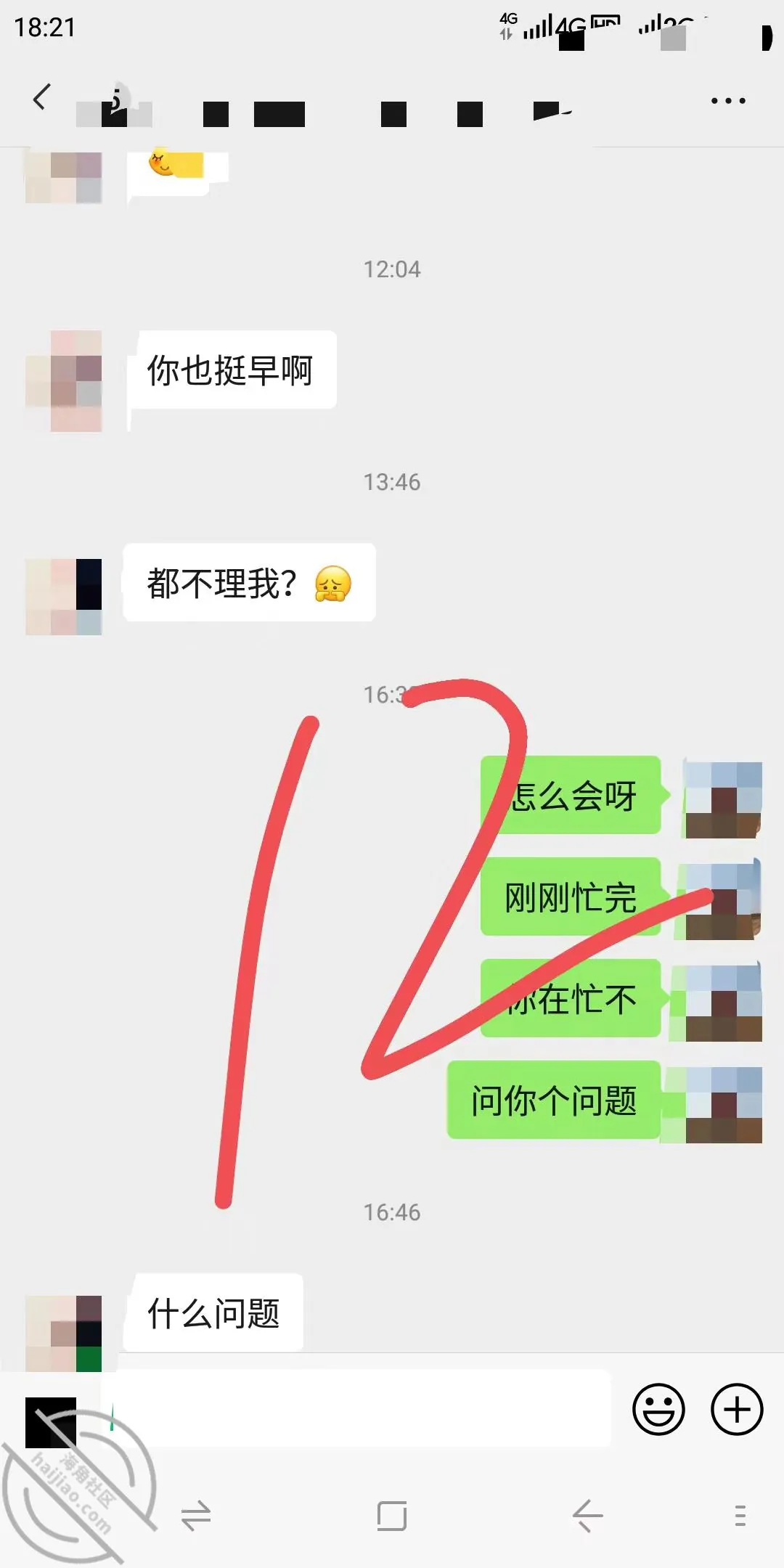Open the three-dot chat menu
This screenshot has height=1568, width=784.
[728, 100]
